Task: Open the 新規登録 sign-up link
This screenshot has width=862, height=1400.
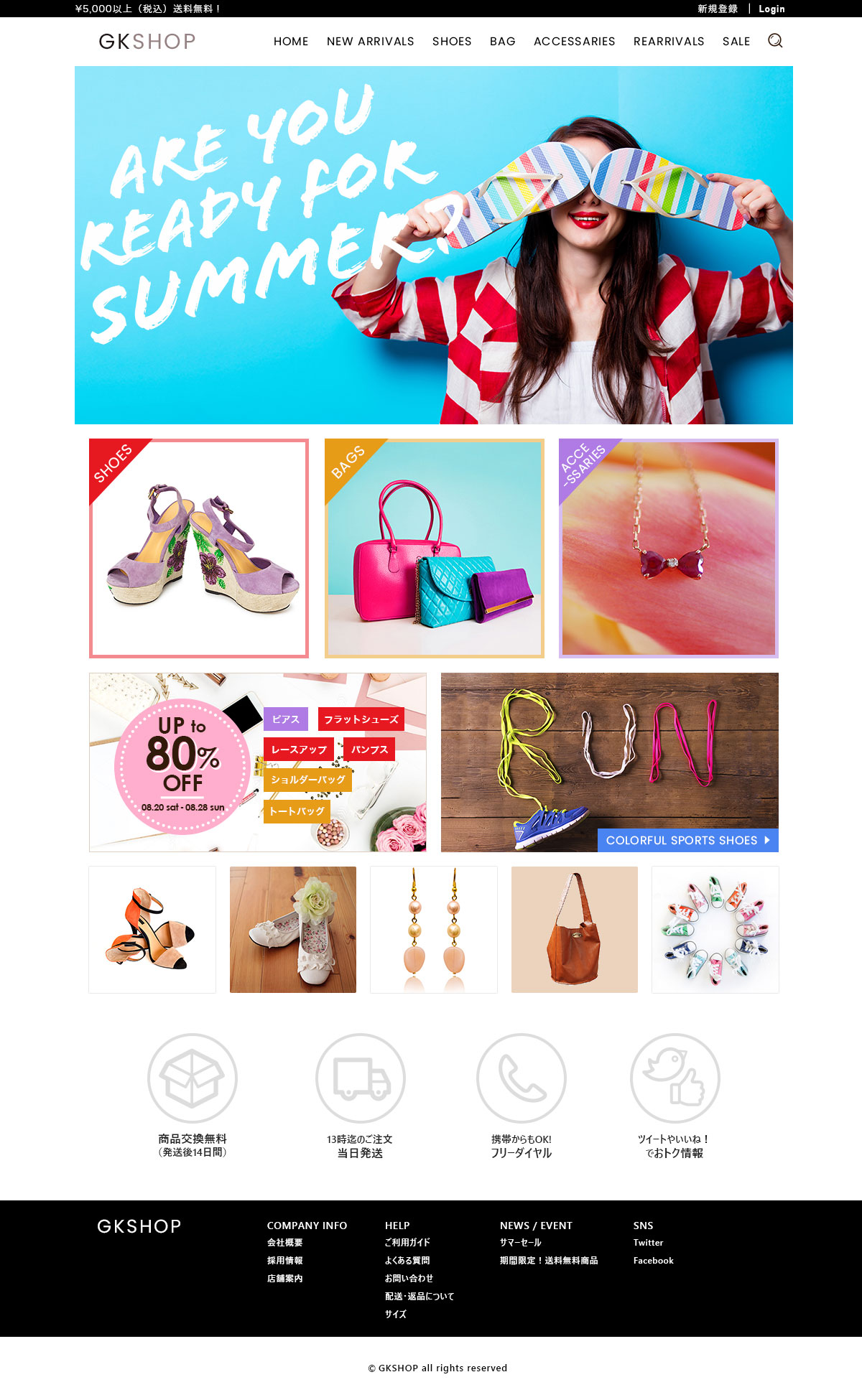Action: [x=718, y=9]
